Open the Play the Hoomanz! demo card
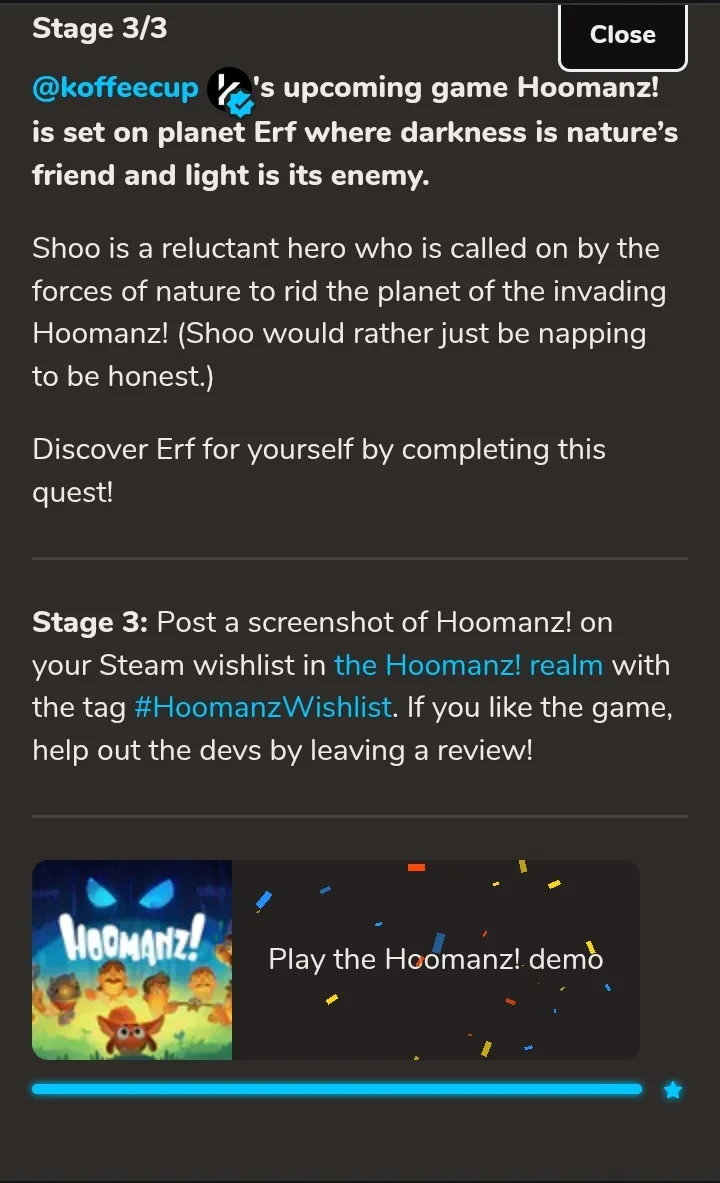 point(336,960)
